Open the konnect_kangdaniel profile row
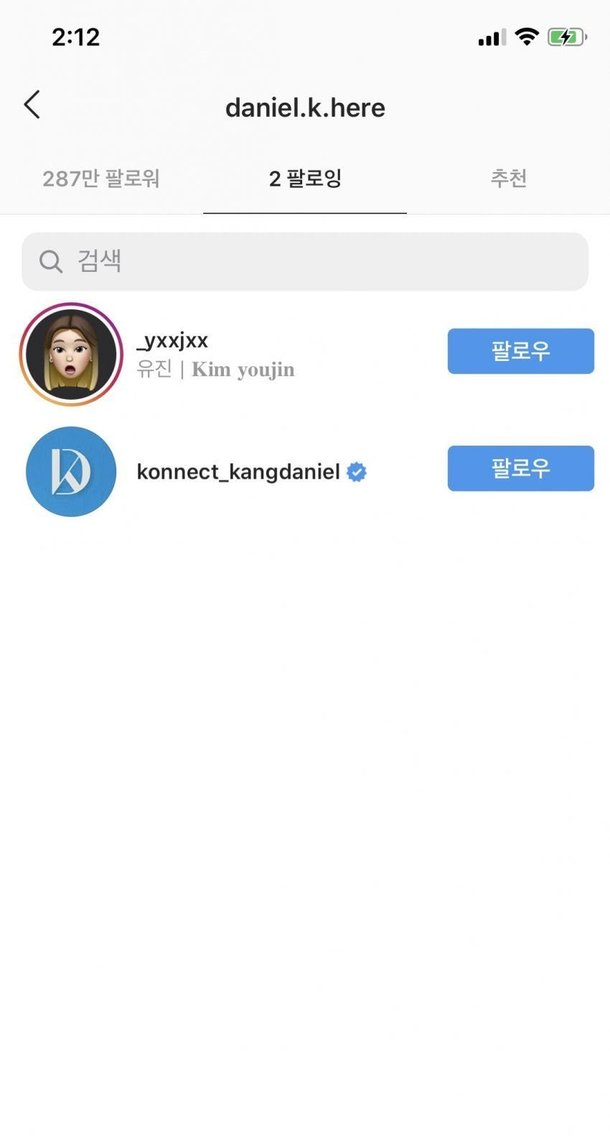This screenshot has width=610, height=1141. [251, 471]
